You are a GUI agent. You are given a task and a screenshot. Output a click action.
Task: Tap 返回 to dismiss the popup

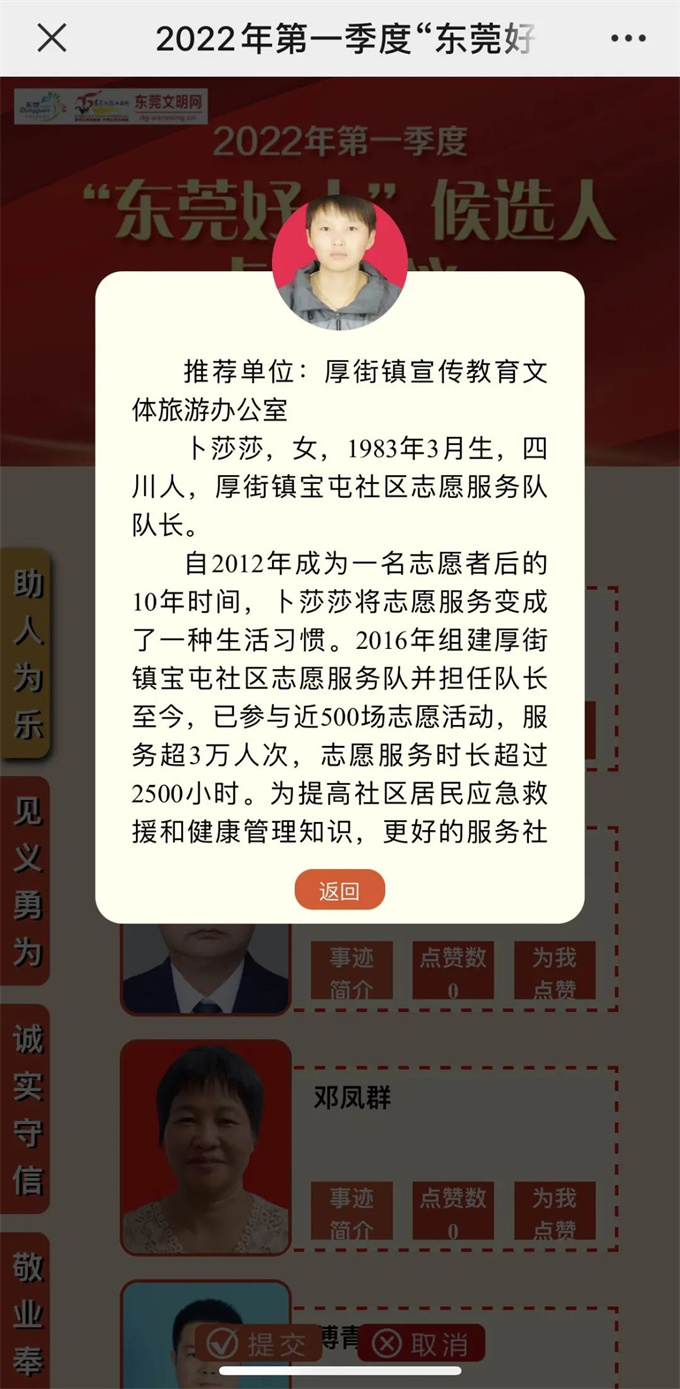[339, 890]
